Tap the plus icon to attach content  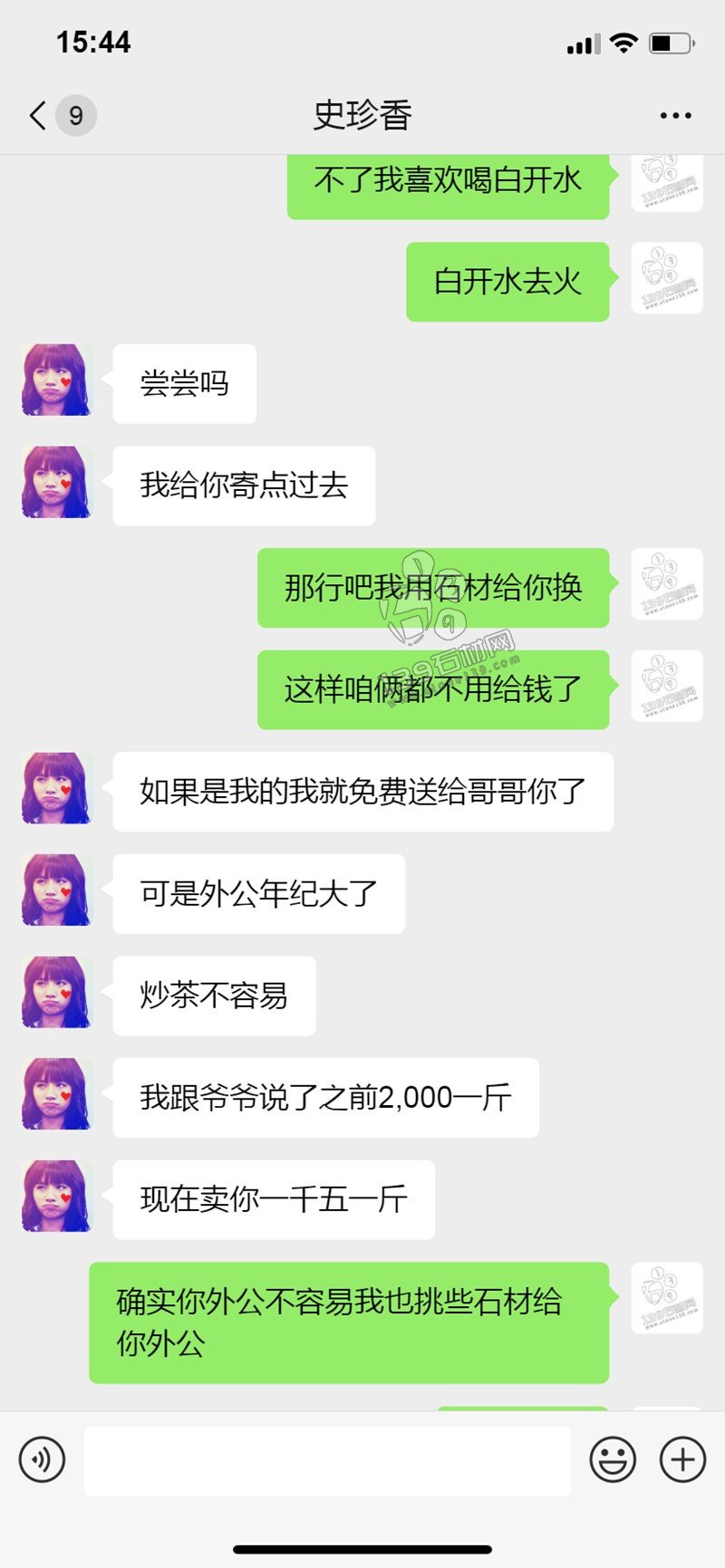(681, 1459)
